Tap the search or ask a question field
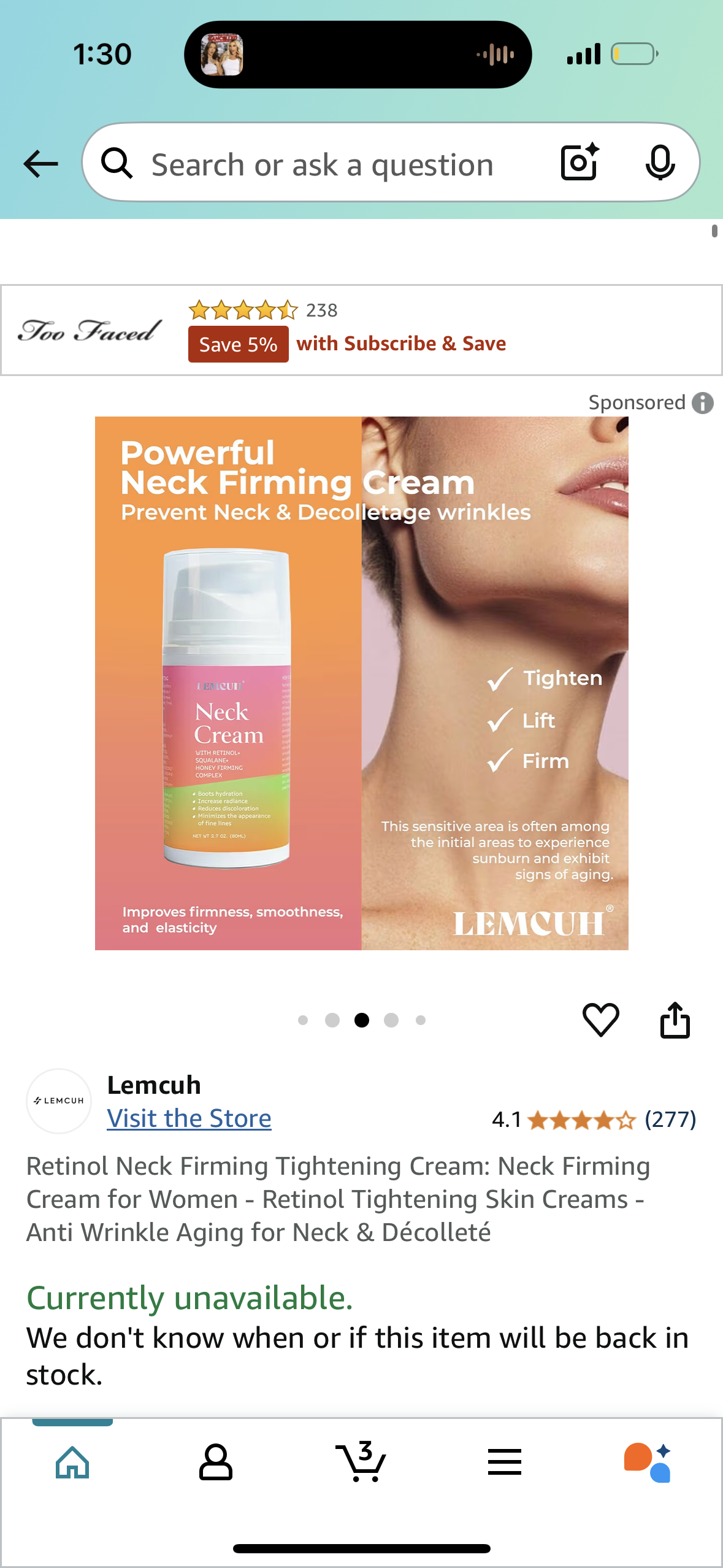 tap(322, 164)
